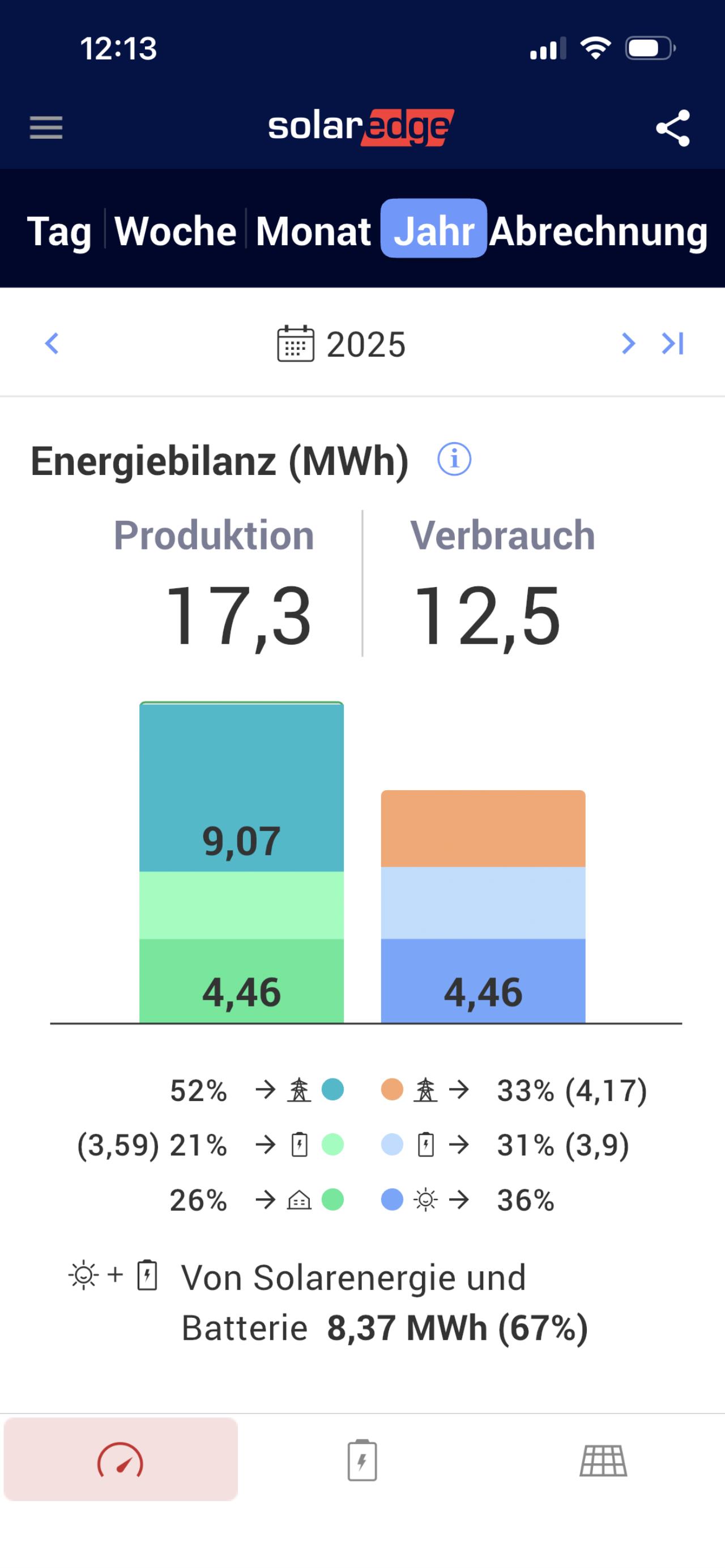Screen dimensions: 725x1568
Task: Switch to the Tag view
Action: [x=59, y=232]
